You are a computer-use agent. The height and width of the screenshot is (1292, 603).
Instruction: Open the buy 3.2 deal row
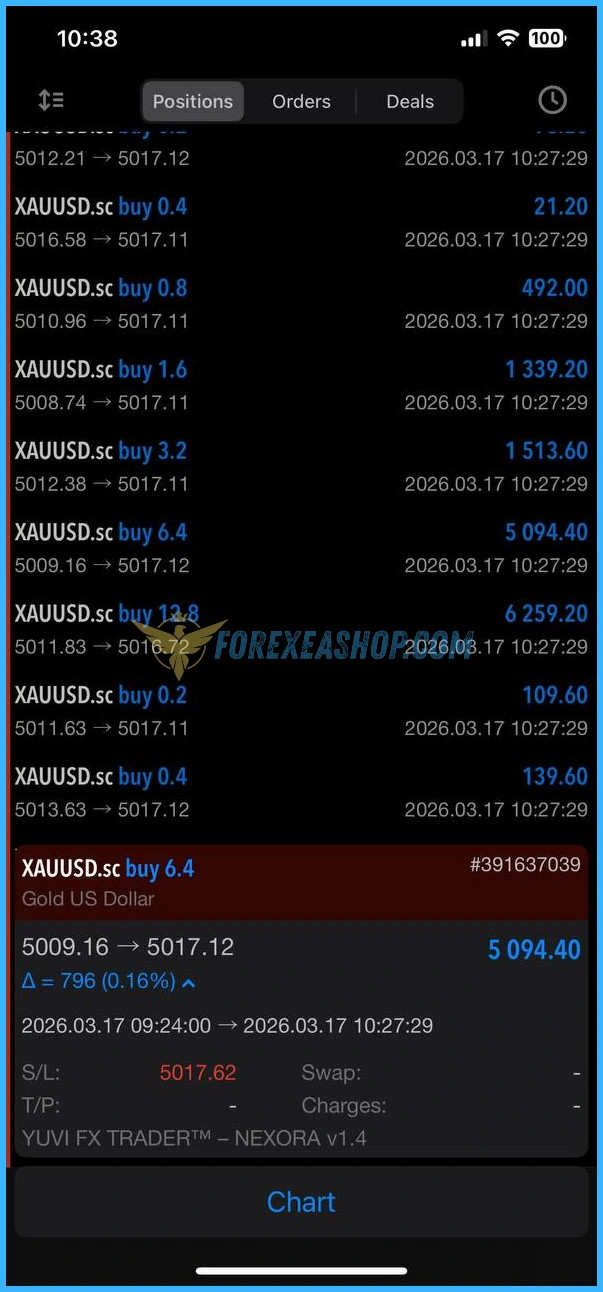(301, 467)
